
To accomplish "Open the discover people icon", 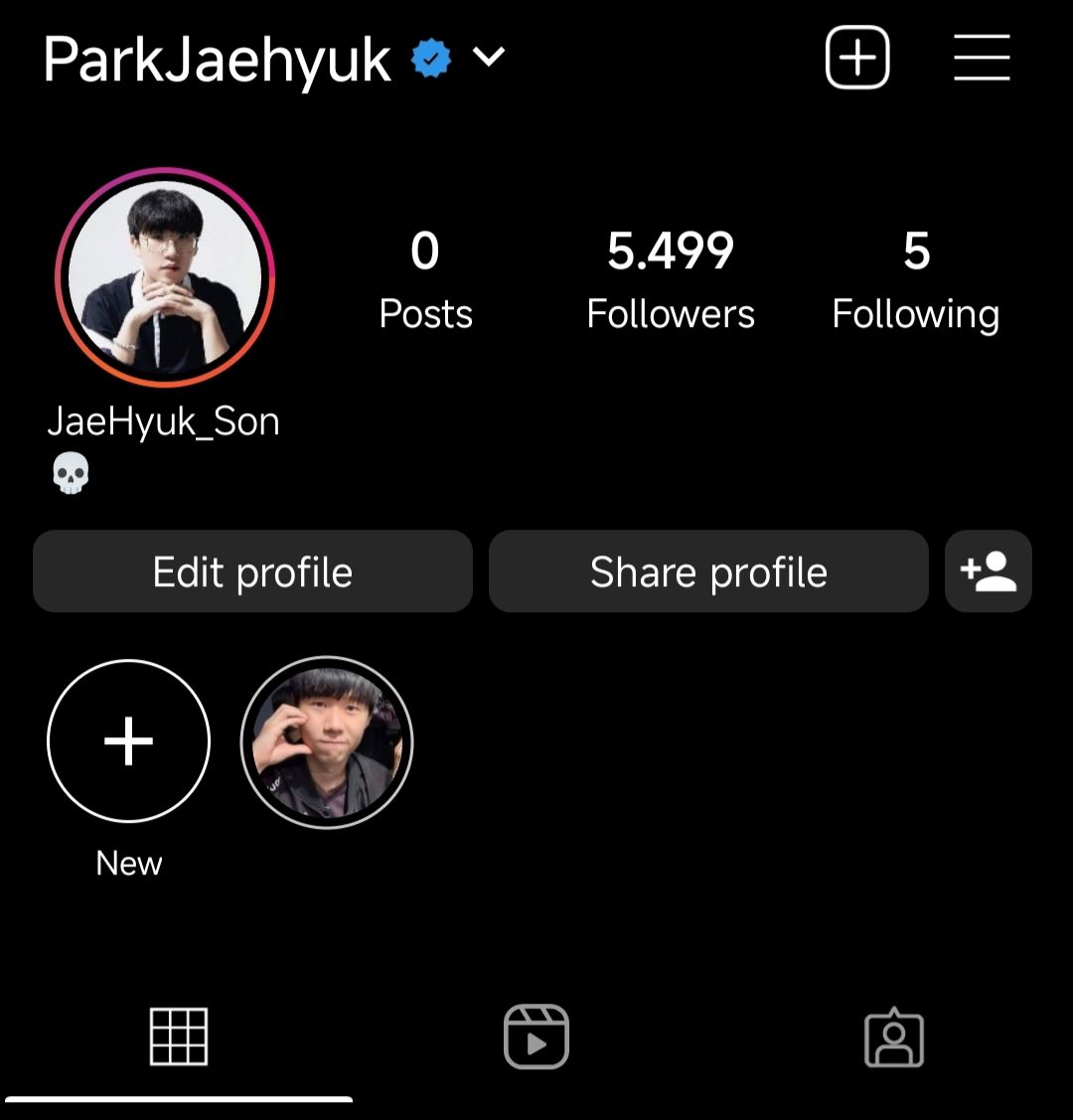I will click(x=989, y=571).
